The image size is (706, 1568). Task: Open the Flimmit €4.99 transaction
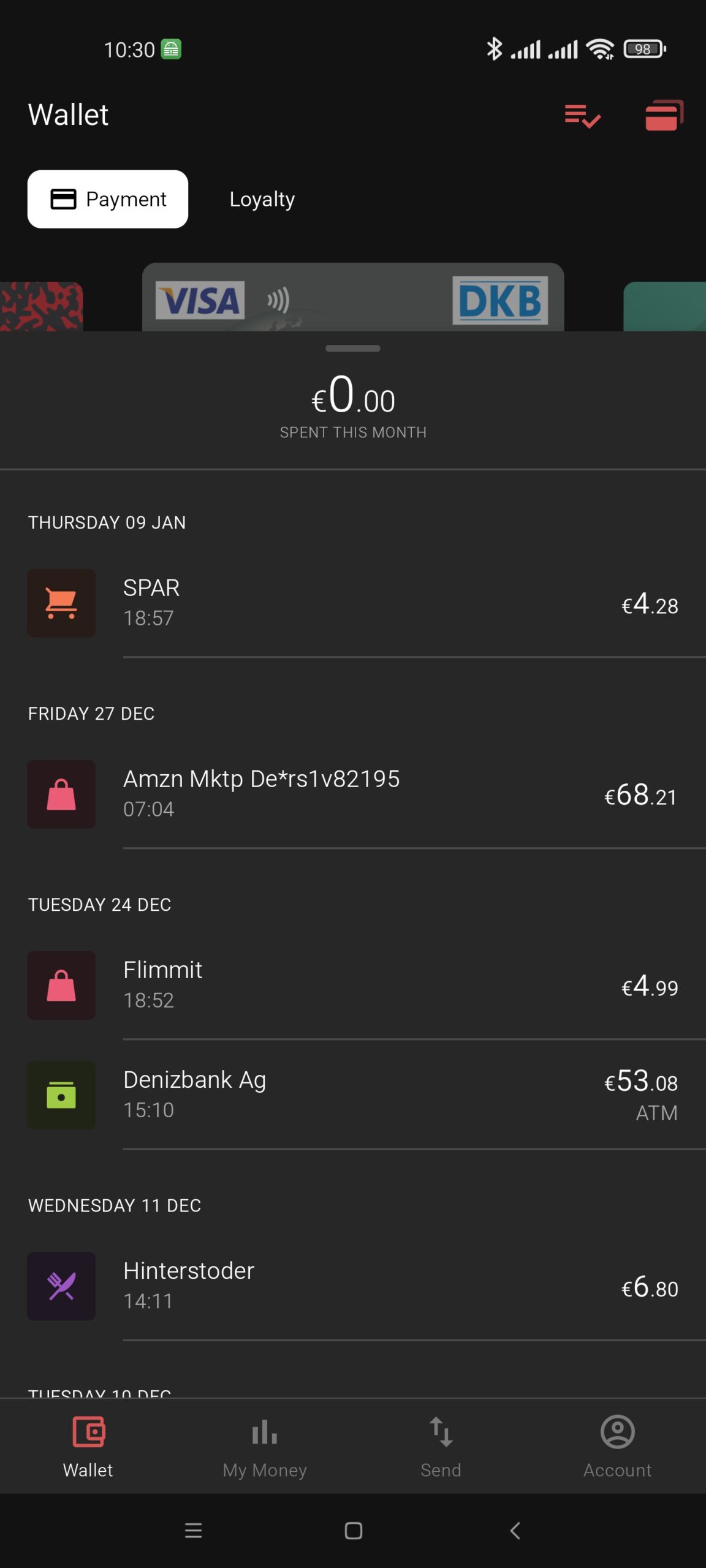[x=353, y=986]
